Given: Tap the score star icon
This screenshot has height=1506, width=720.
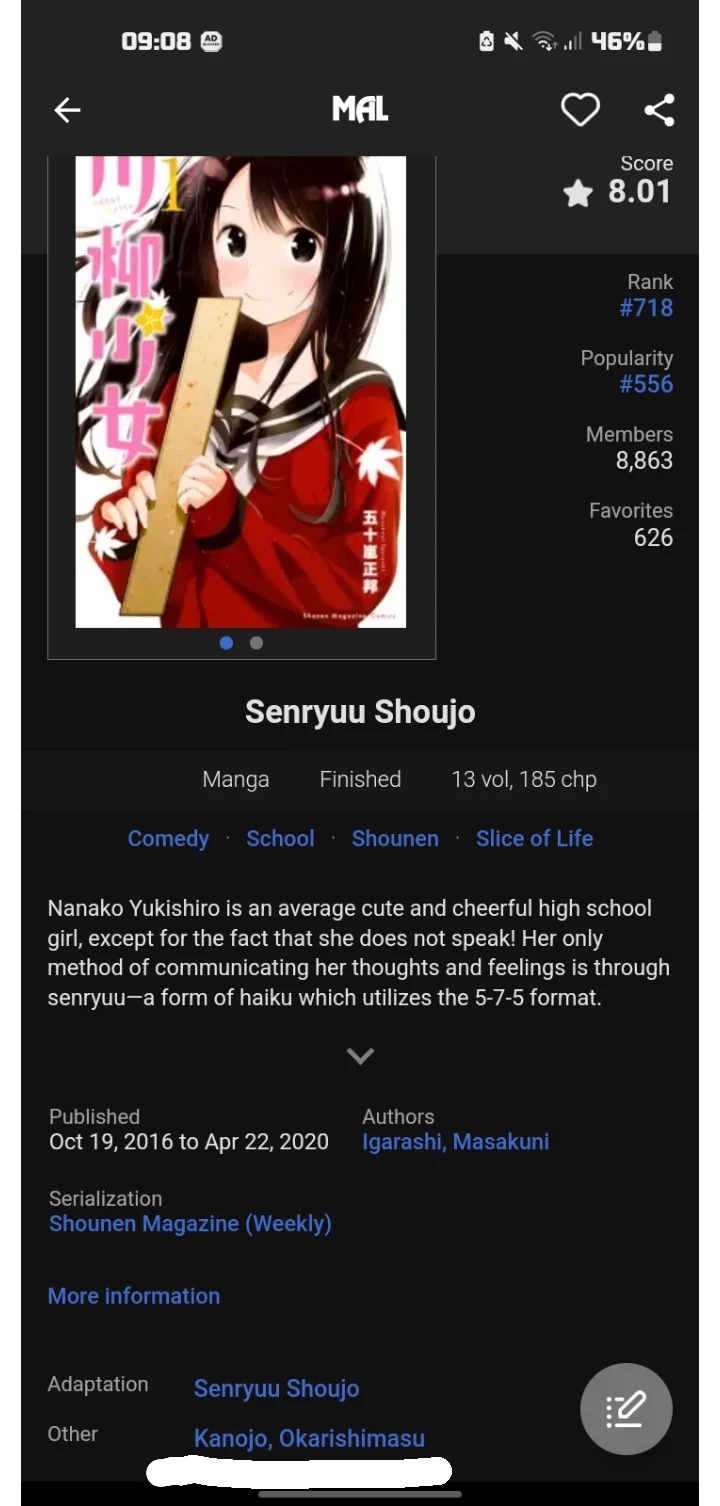Looking at the screenshot, I should click(578, 195).
